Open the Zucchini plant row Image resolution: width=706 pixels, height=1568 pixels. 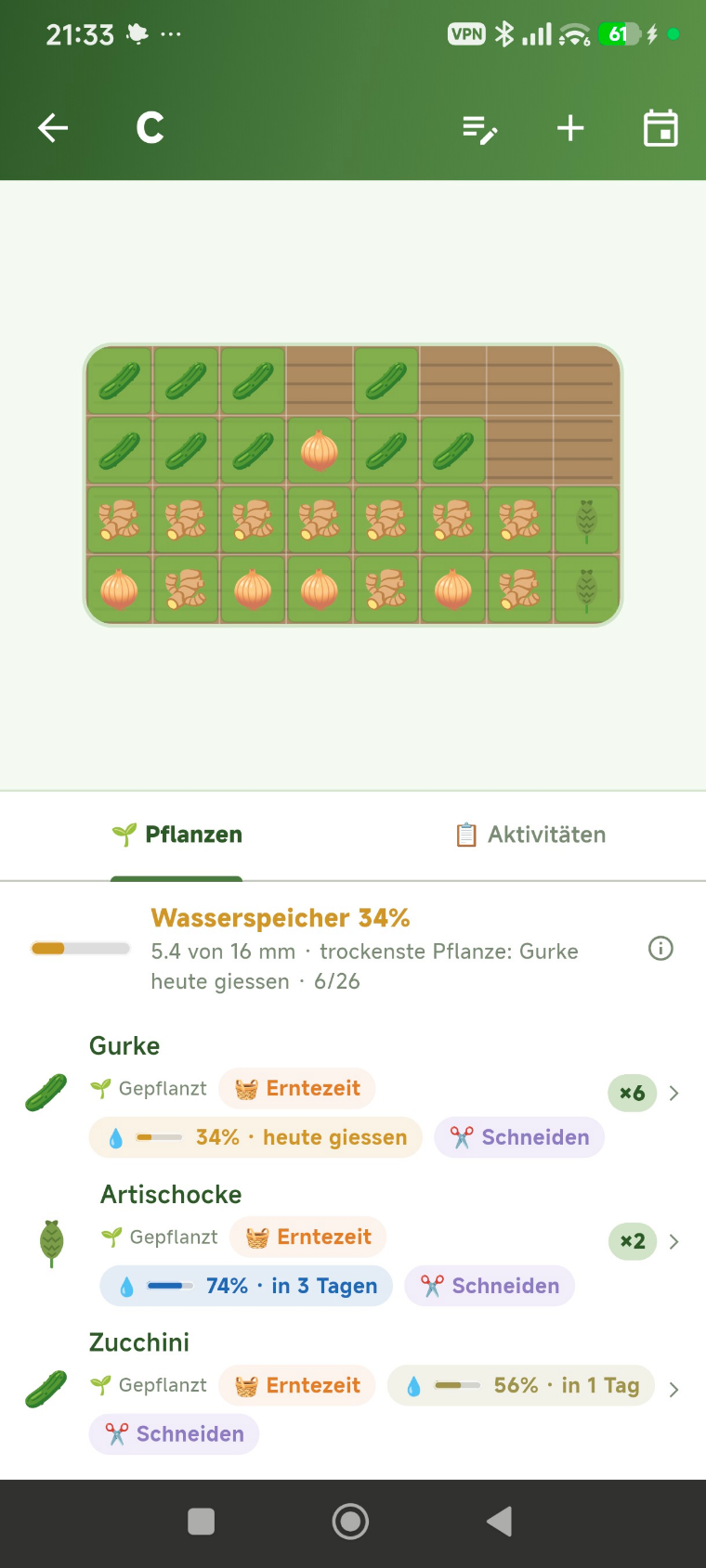click(x=353, y=1390)
